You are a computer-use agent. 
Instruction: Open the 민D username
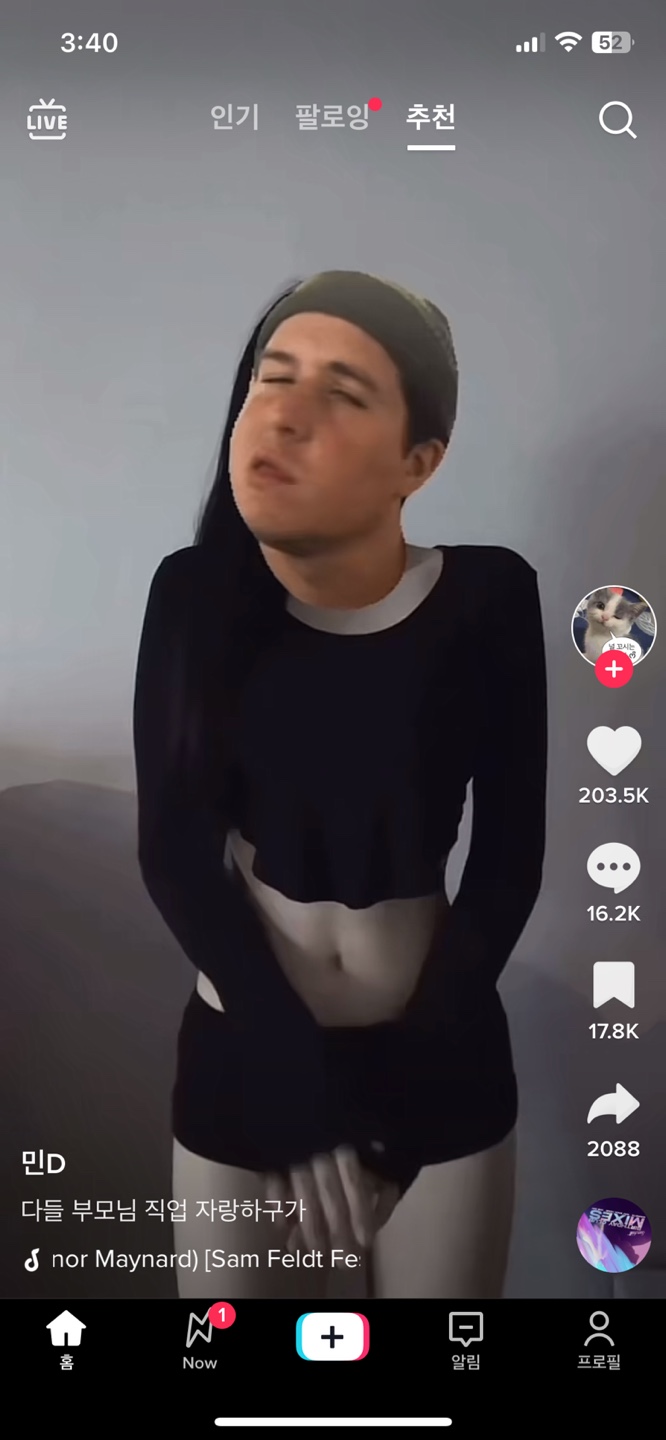click(x=44, y=1163)
